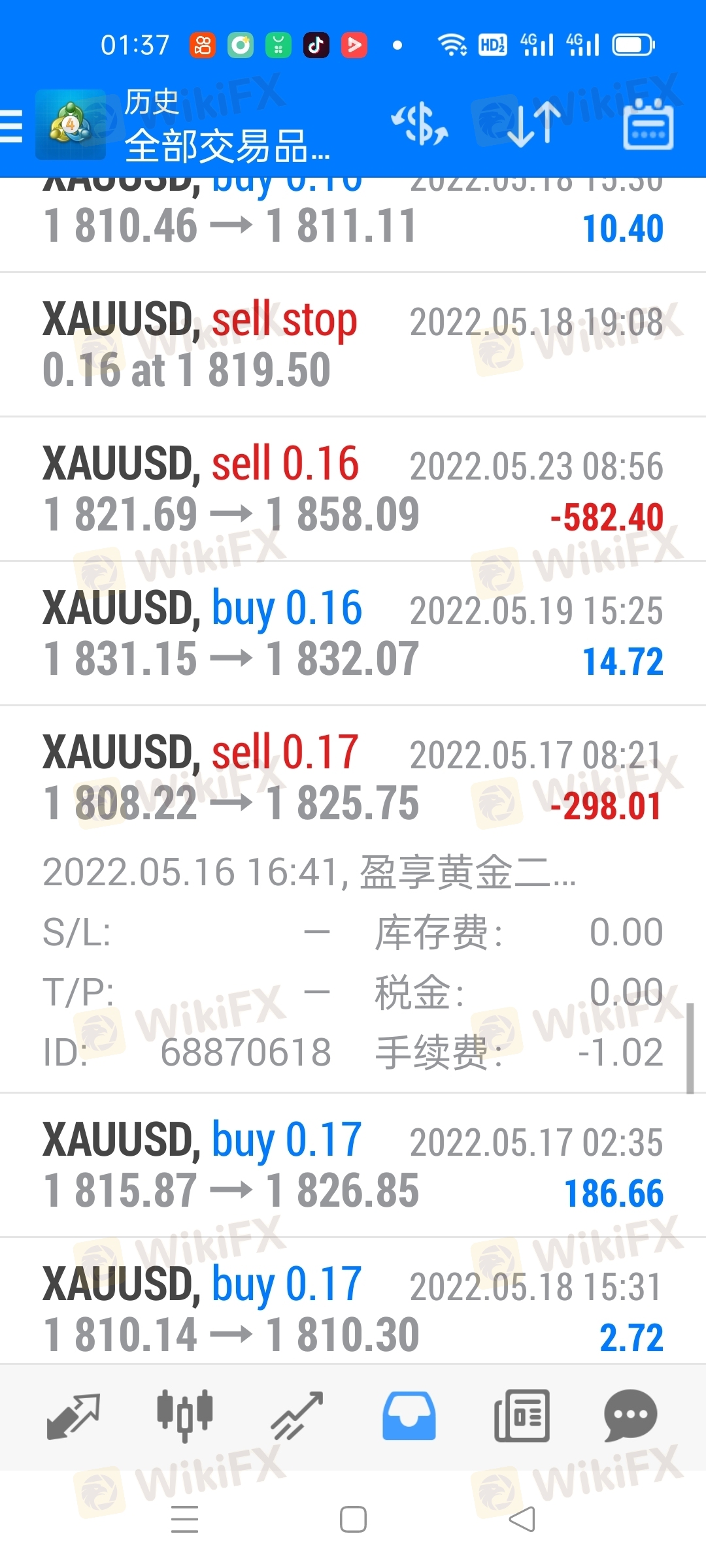706x1568 pixels.
Task: Switch to the Trade tab
Action: pos(297,1416)
